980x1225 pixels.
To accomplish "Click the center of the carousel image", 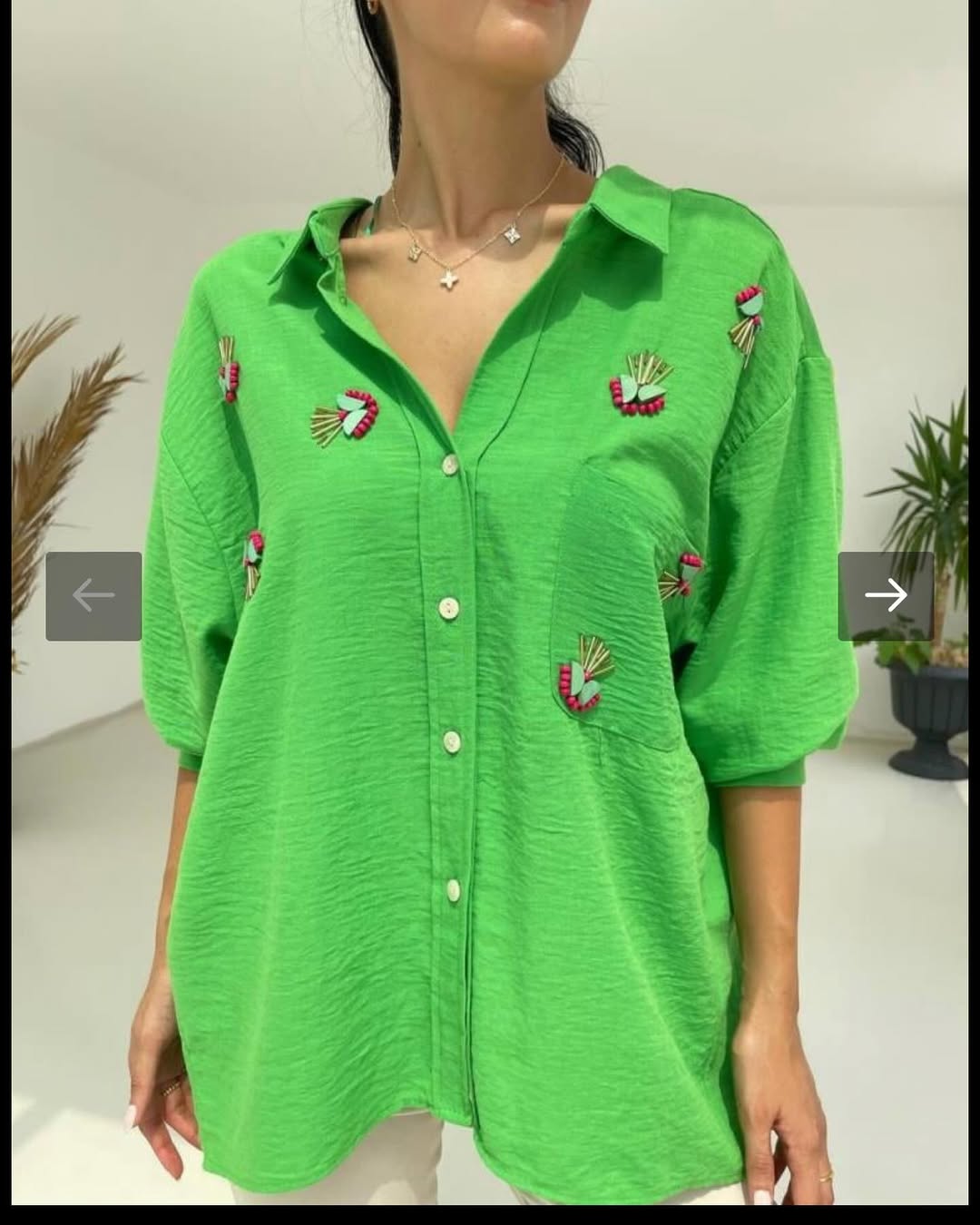I will (490, 612).
